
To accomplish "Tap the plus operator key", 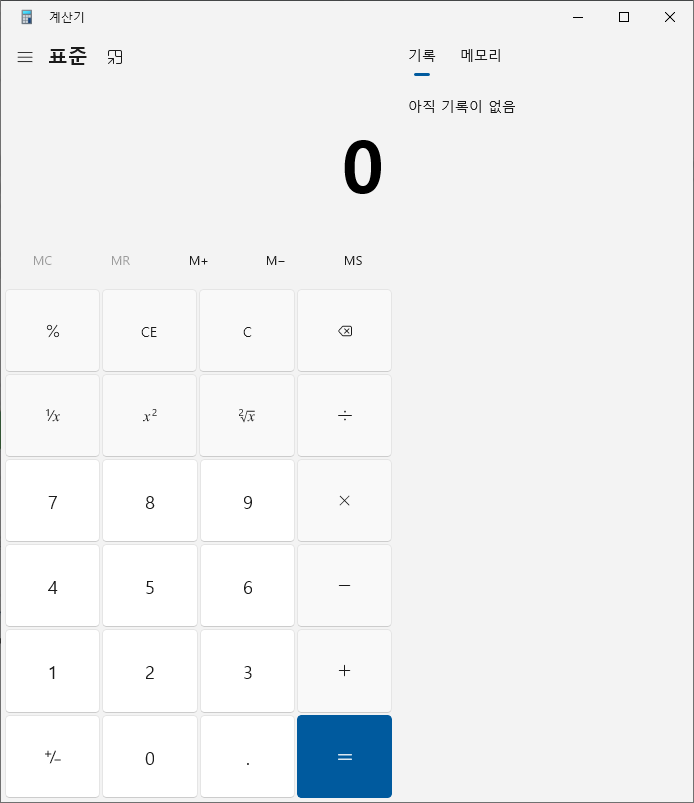I will coord(344,671).
